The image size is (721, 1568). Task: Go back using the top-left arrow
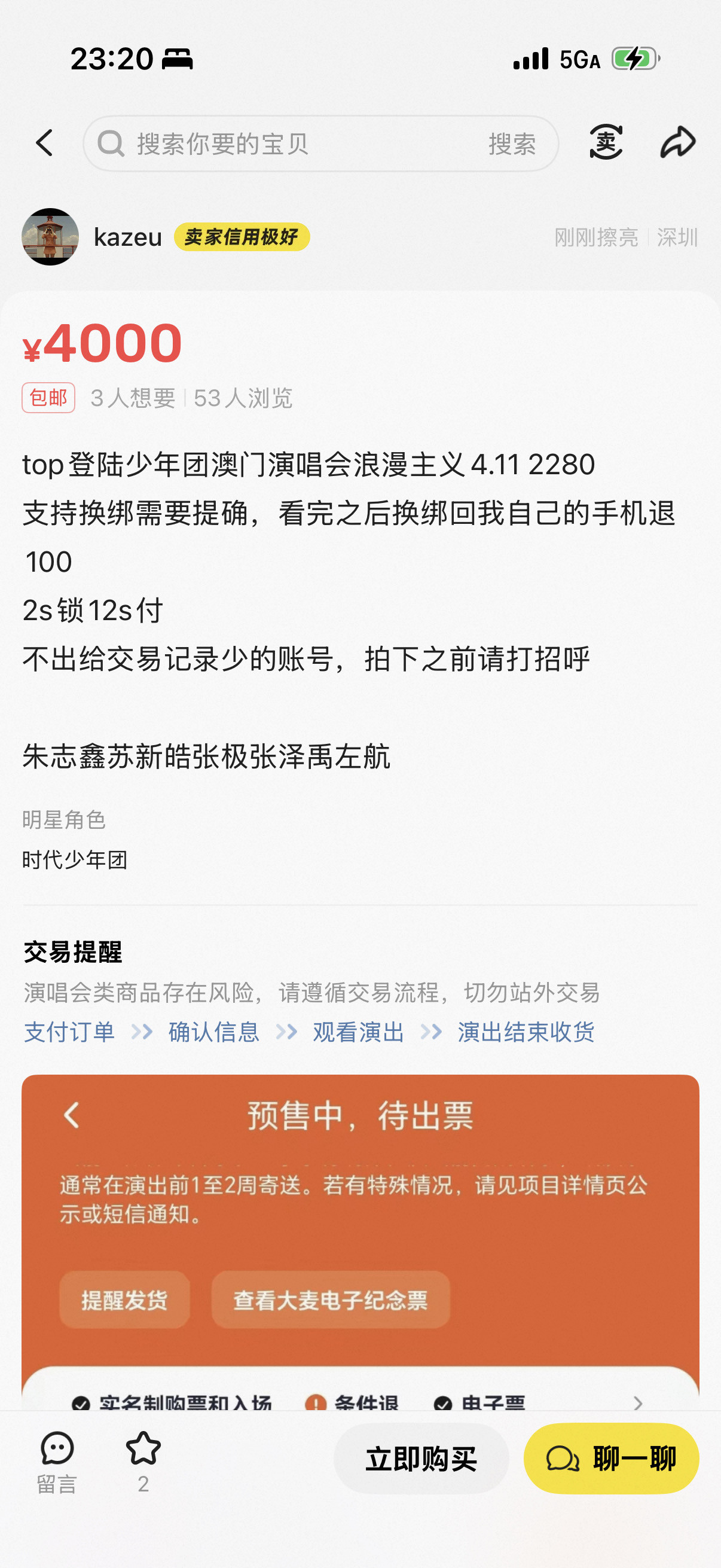coord(45,143)
